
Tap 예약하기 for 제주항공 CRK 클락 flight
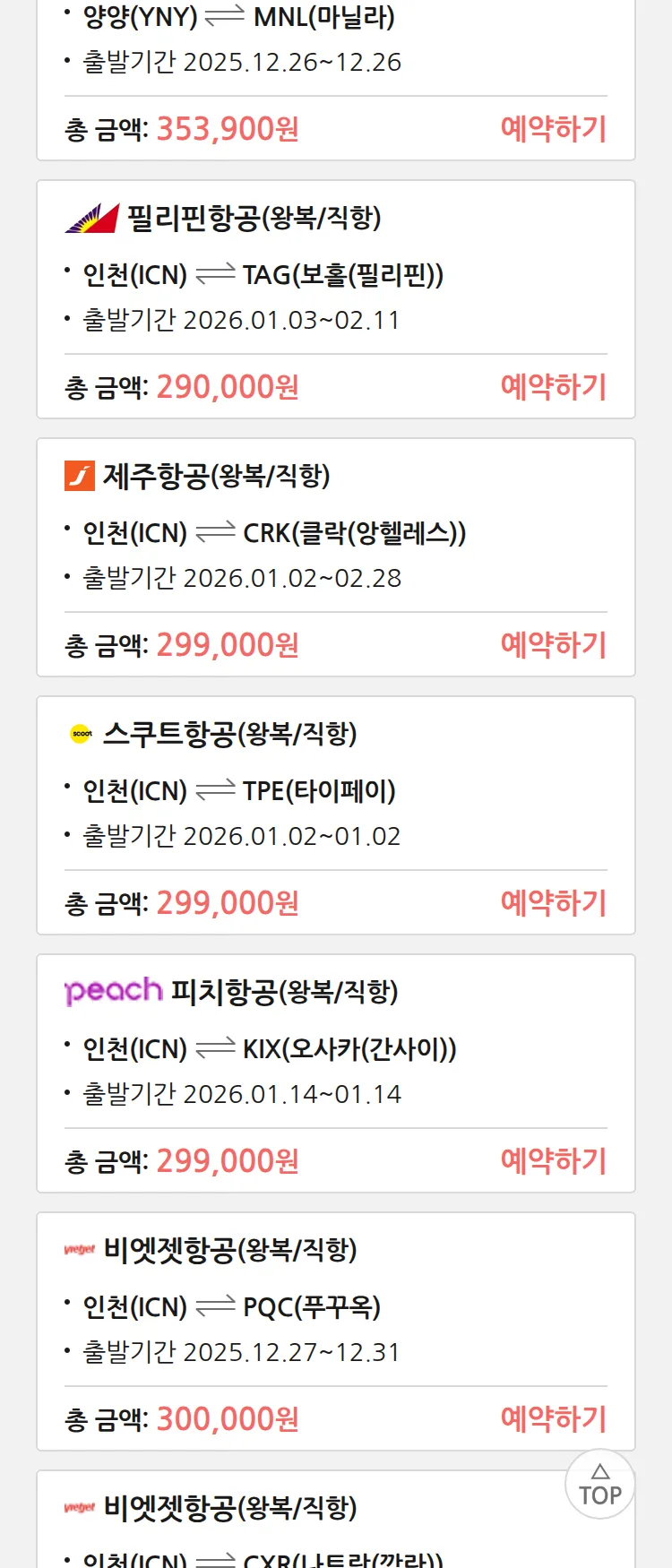pyautogui.click(x=553, y=645)
